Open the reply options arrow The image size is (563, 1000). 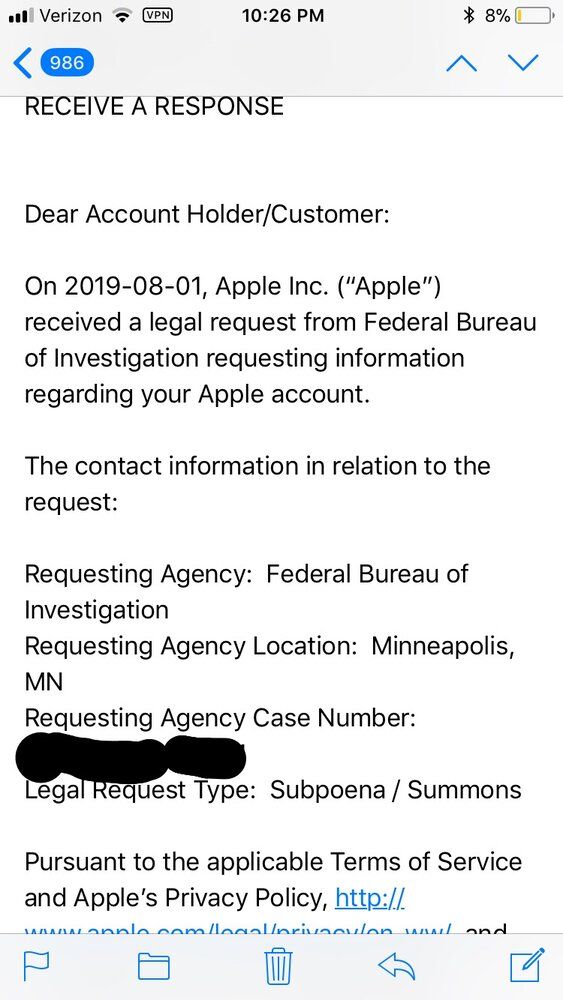click(397, 967)
